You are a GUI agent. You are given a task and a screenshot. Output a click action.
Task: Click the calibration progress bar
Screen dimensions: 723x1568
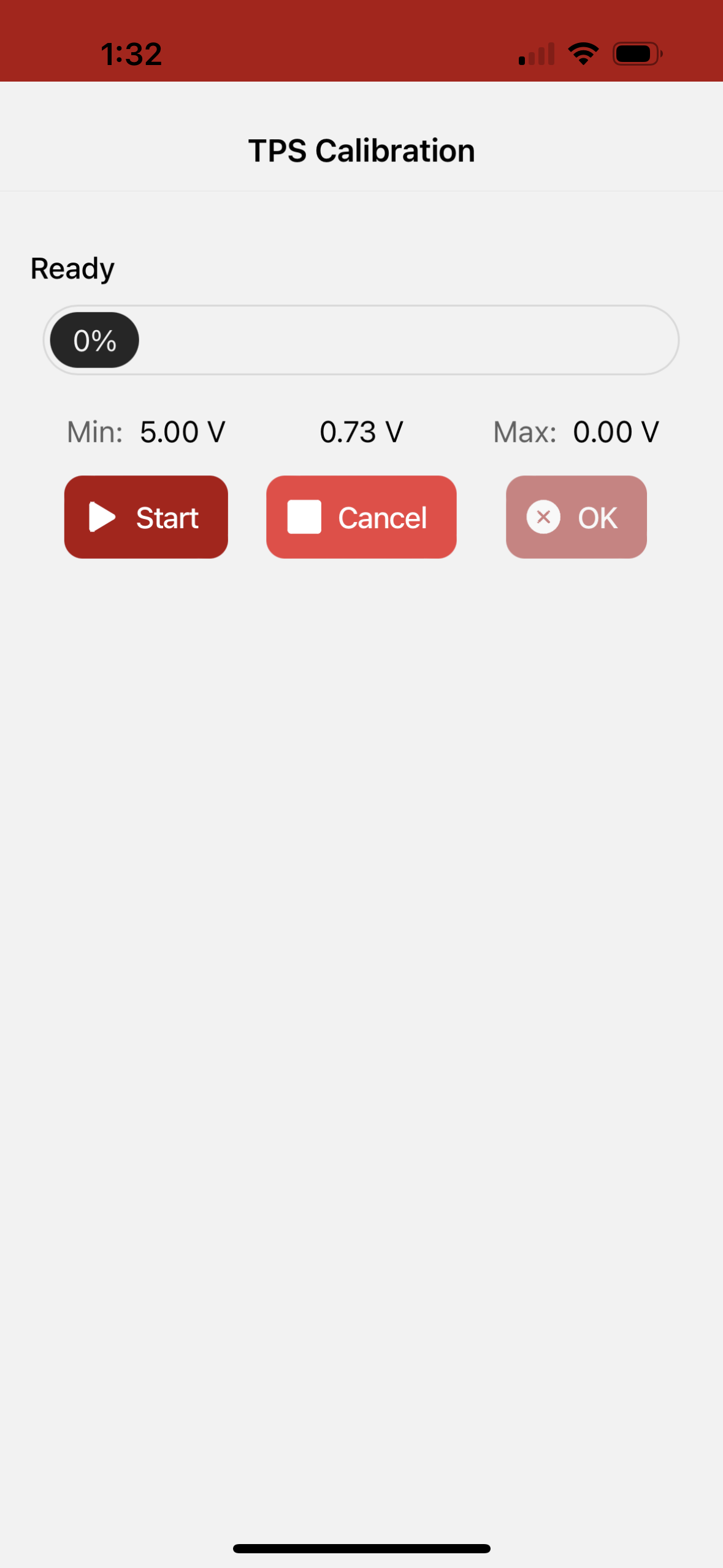point(361,340)
